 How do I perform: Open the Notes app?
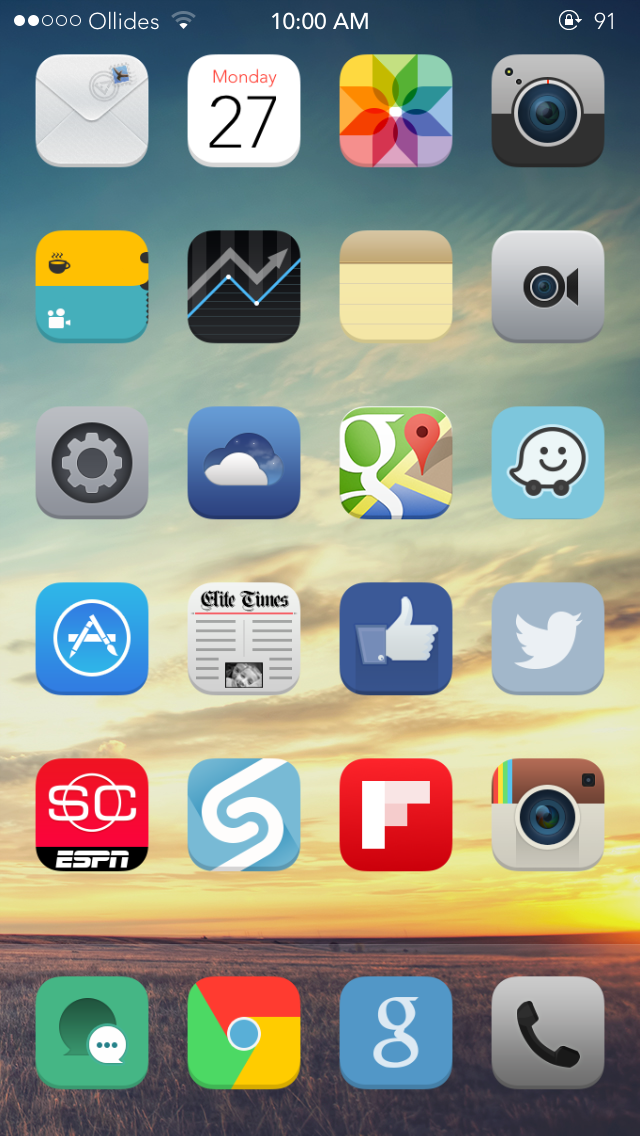396,286
